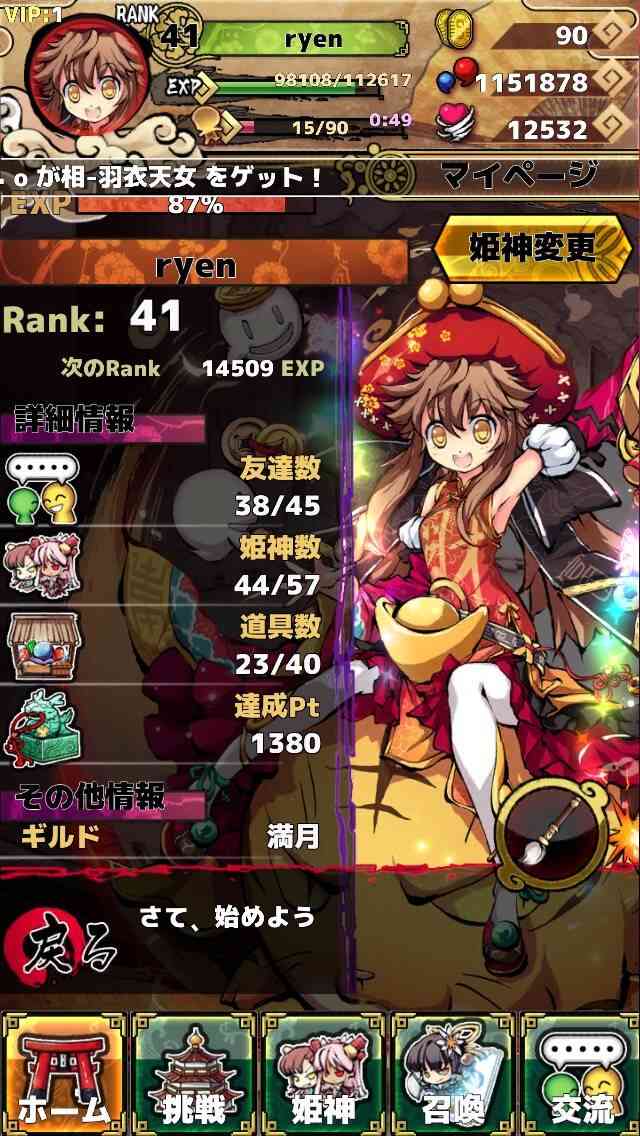Tap the 姫神変更 button

tap(533, 248)
